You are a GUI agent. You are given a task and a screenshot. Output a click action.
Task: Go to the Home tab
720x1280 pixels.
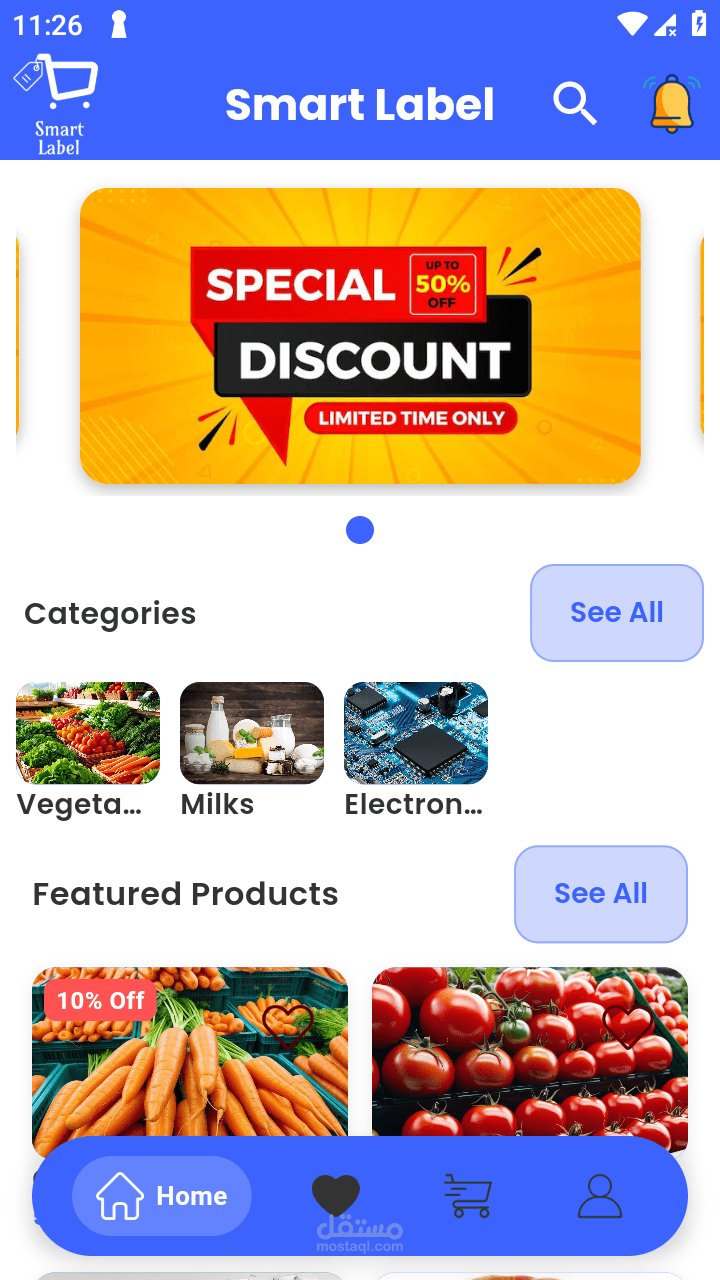coord(162,1196)
